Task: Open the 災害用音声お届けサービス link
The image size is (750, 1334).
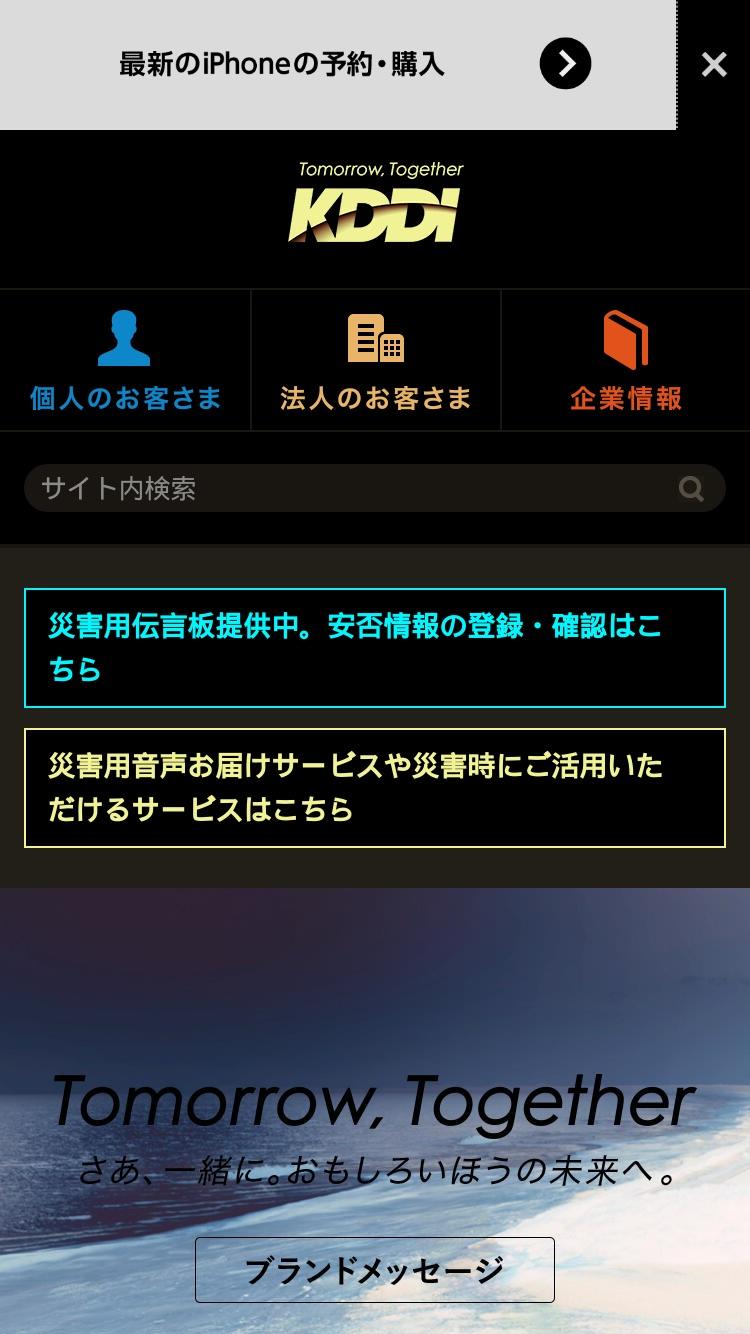Action: (x=375, y=788)
